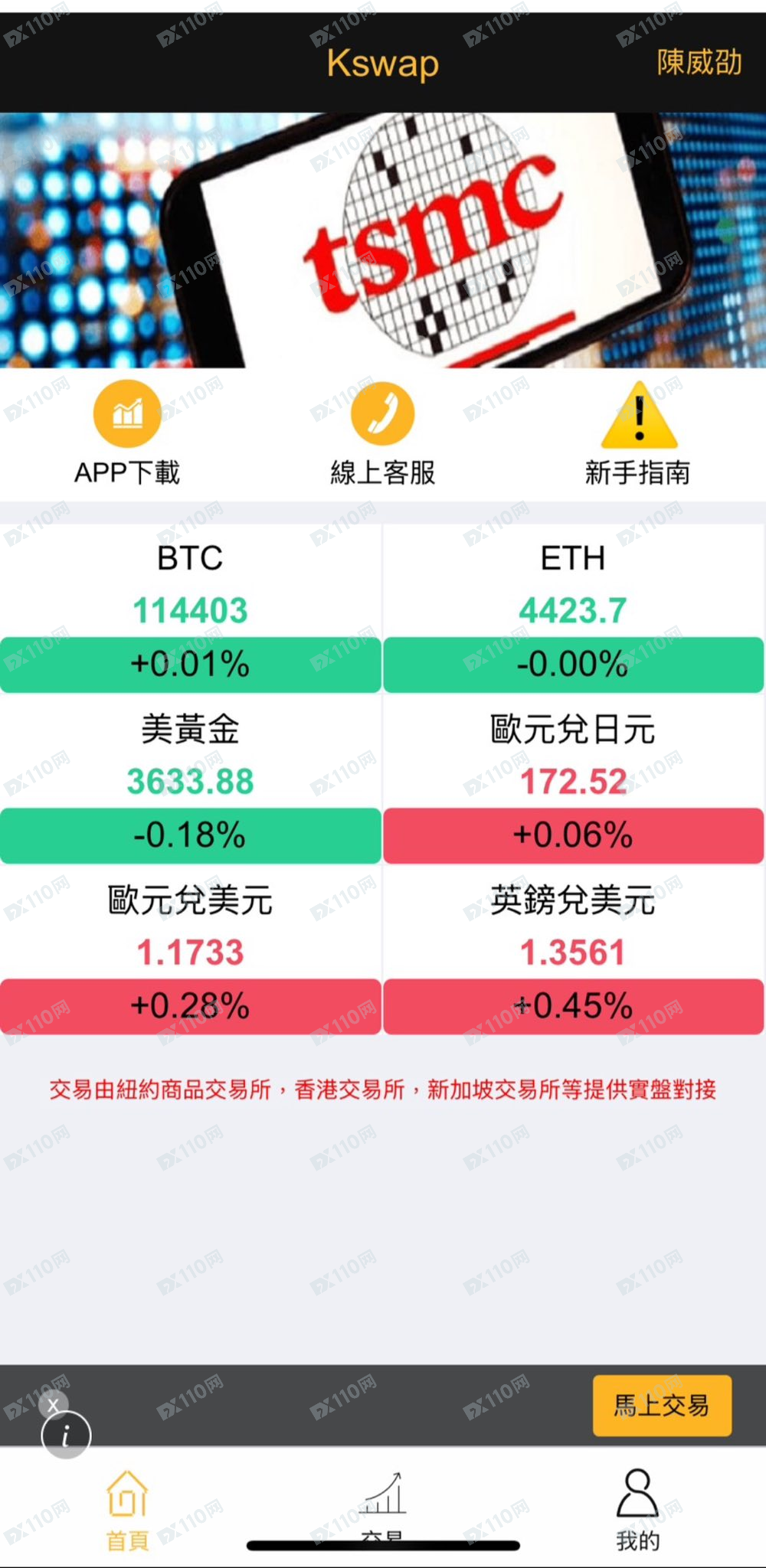The image size is (766, 1568).
Task: Open the ETH market card
Action: click(573, 609)
